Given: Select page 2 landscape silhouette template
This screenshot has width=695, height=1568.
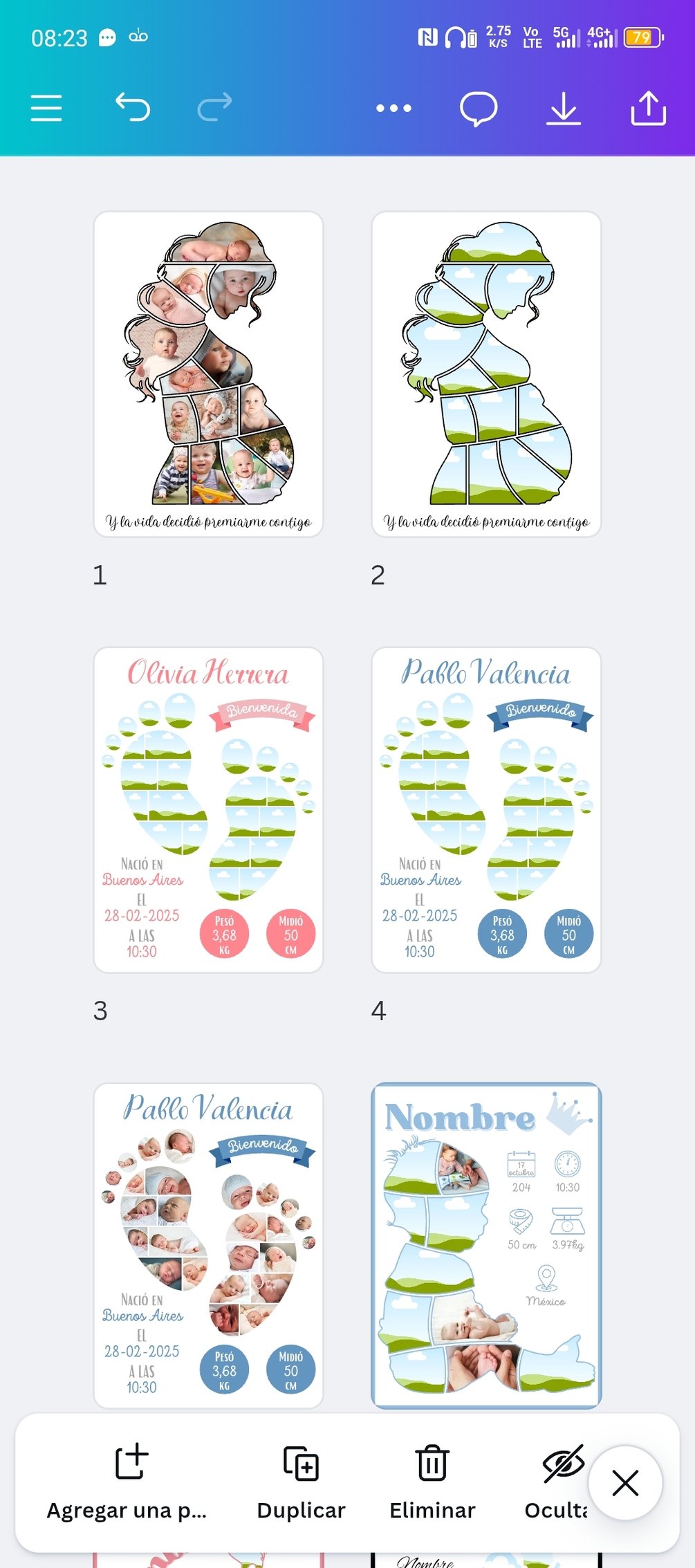Looking at the screenshot, I should tap(486, 373).
